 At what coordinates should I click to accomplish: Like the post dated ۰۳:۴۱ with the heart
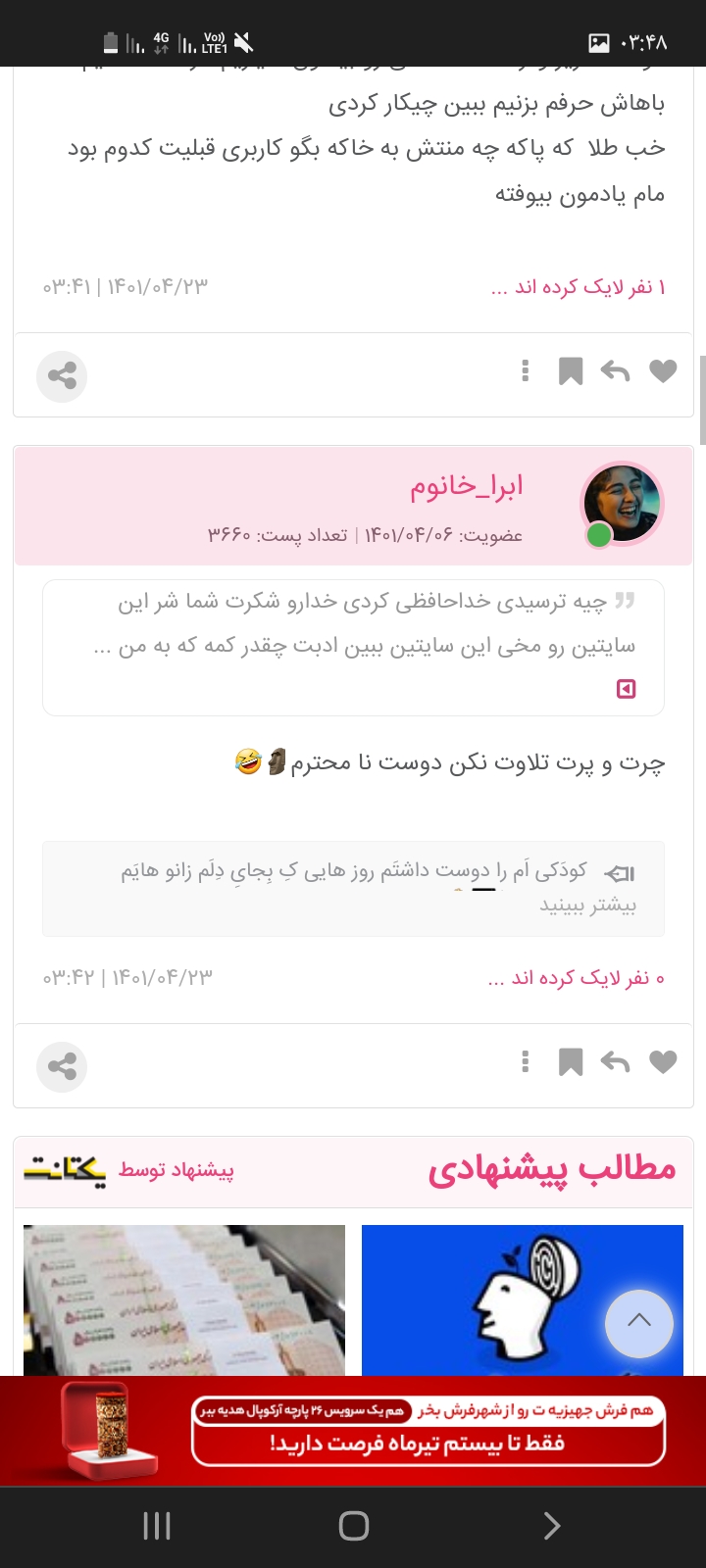click(663, 370)
